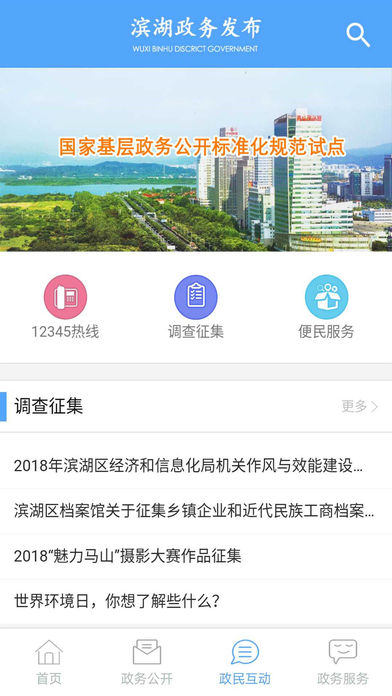Switch to the 政务公开 tab

pyautogui.click(x=147, y=662)
